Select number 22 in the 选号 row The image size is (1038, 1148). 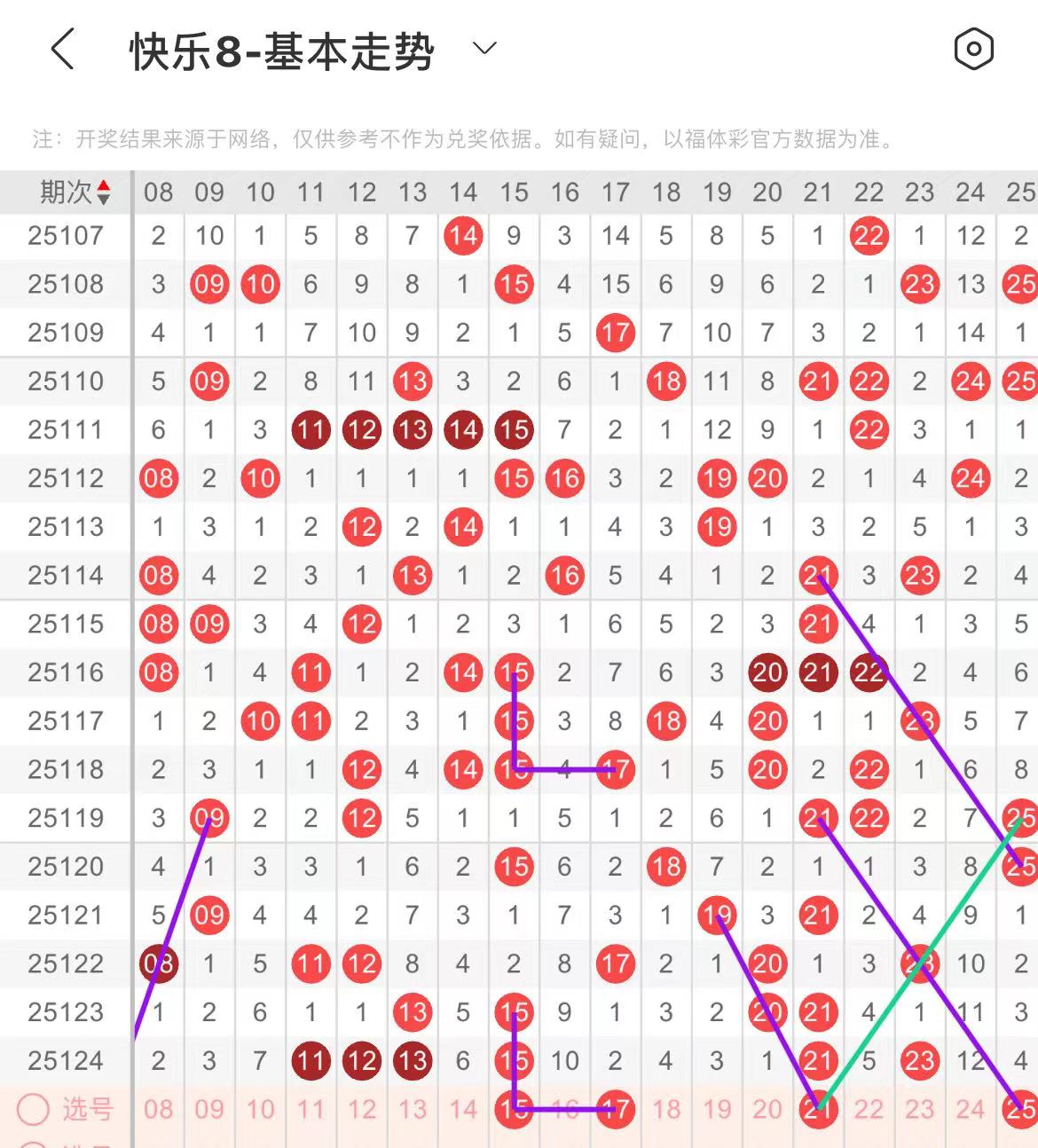tap(869, 1109)
